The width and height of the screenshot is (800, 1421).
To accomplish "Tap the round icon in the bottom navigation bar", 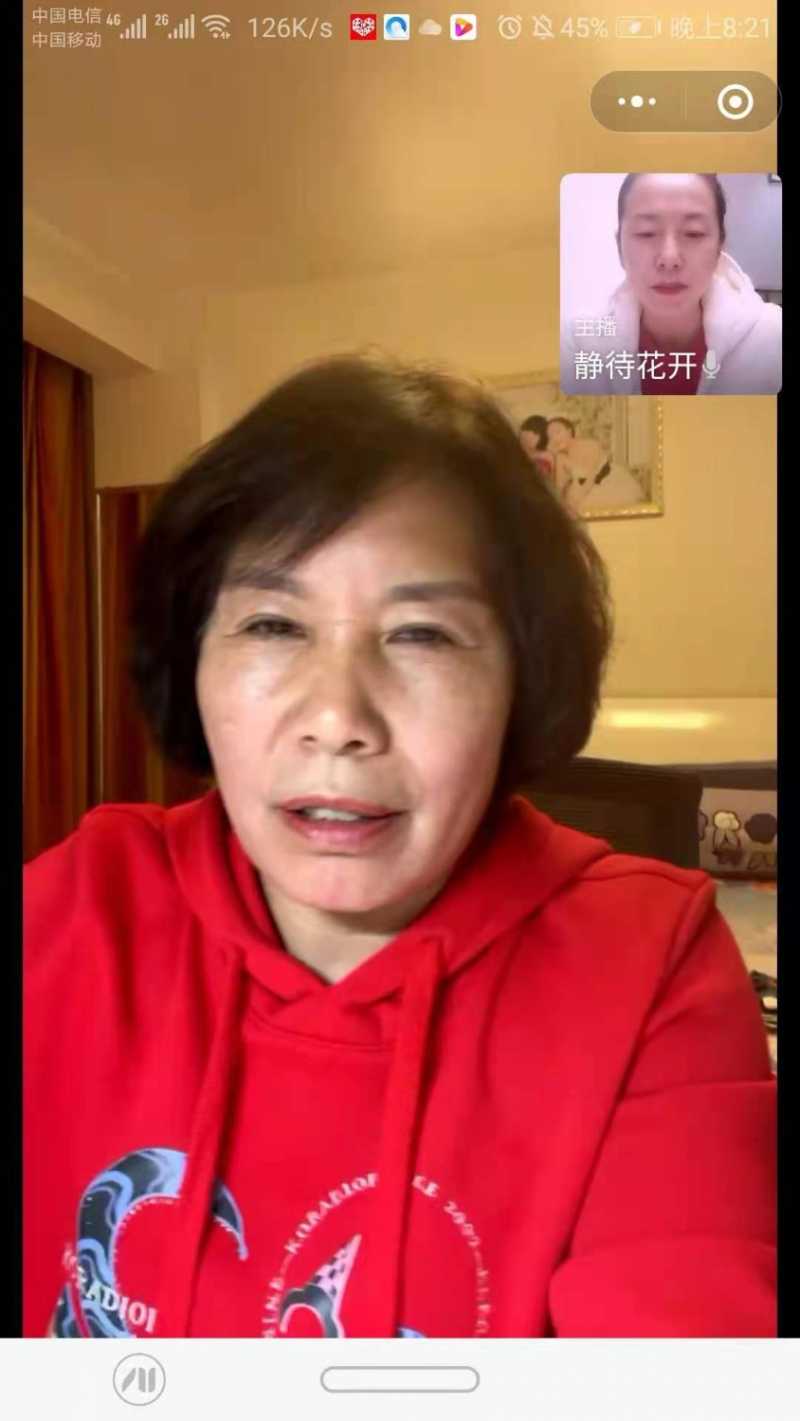I will tap(139, 1380).
